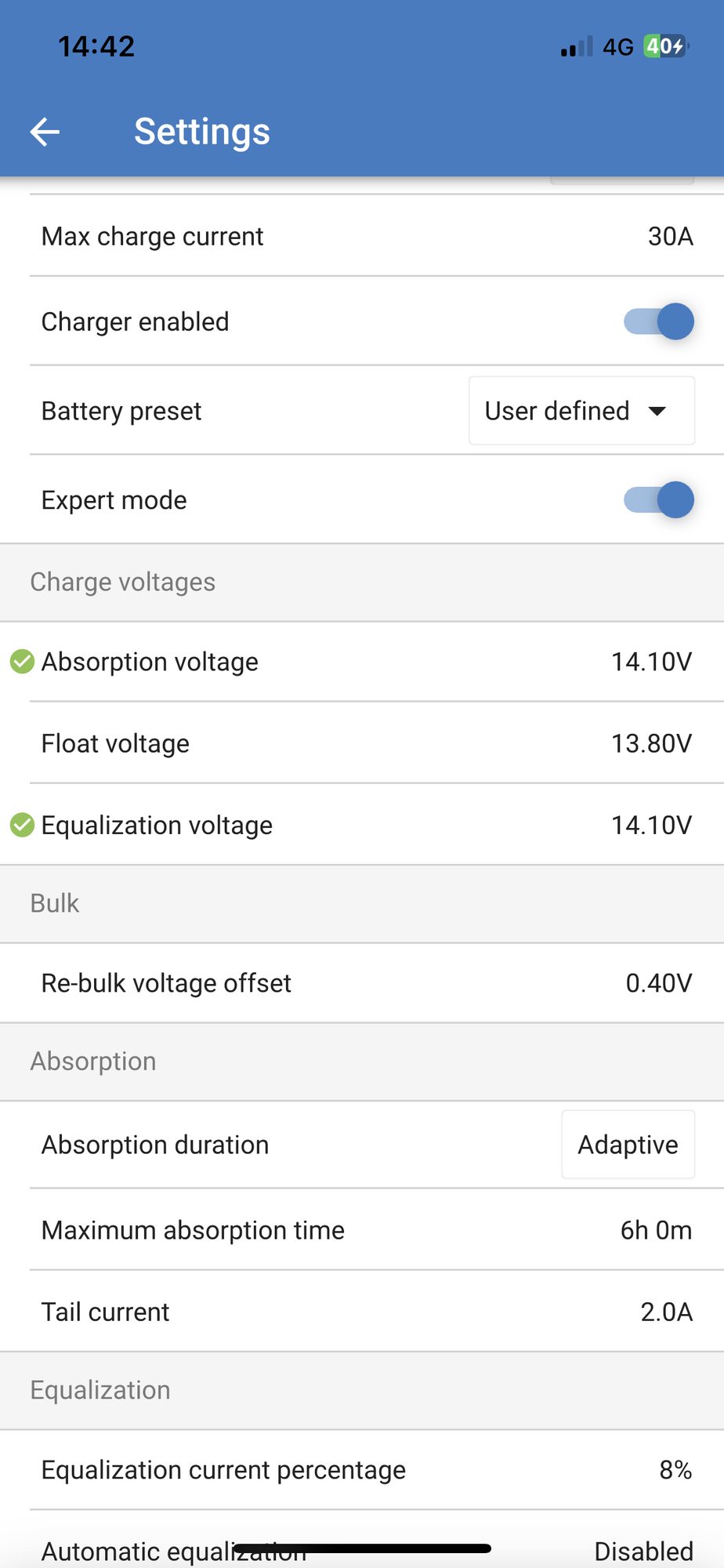
Task: Open the Max charge current setting
Action: 362,236
